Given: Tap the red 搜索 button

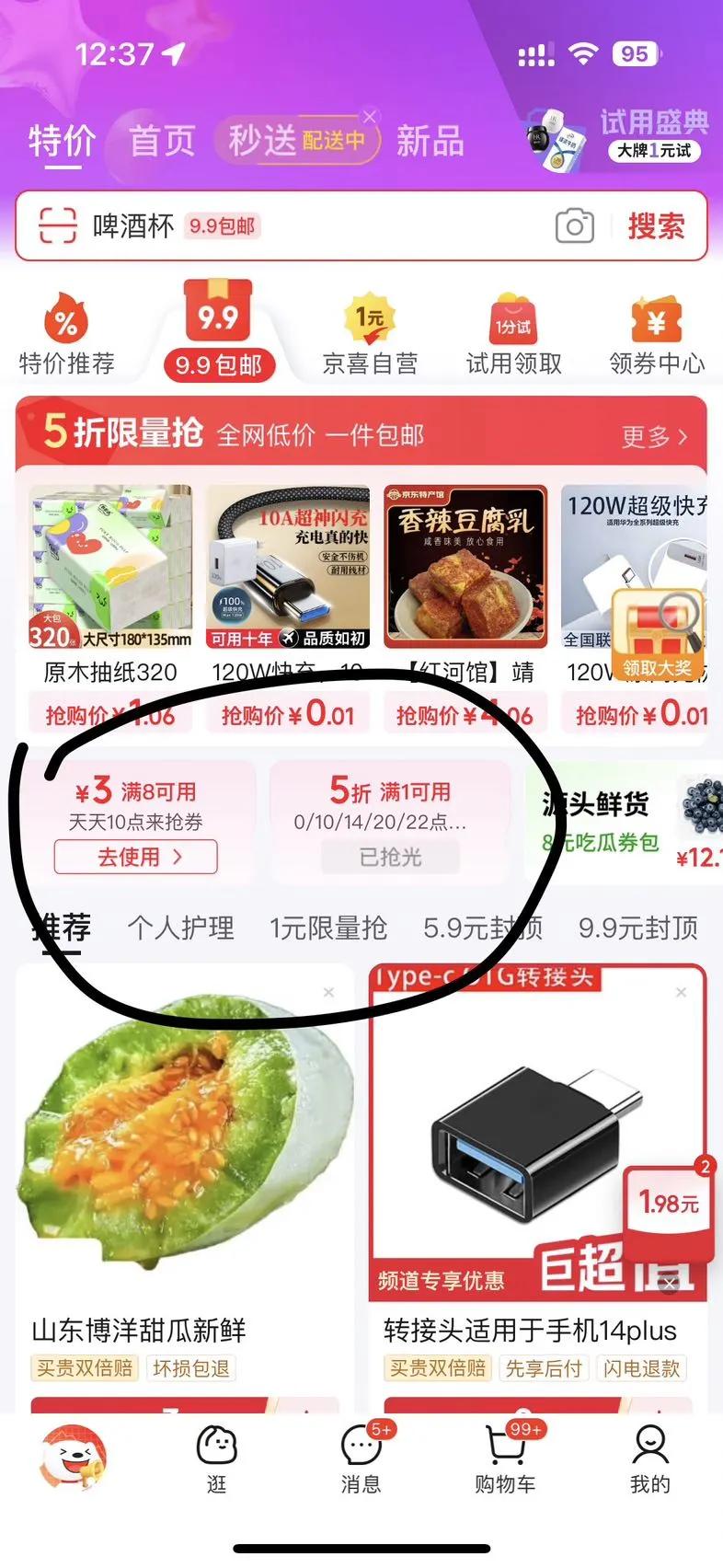Looking at the screenshot, I should (x=656, y=226).
